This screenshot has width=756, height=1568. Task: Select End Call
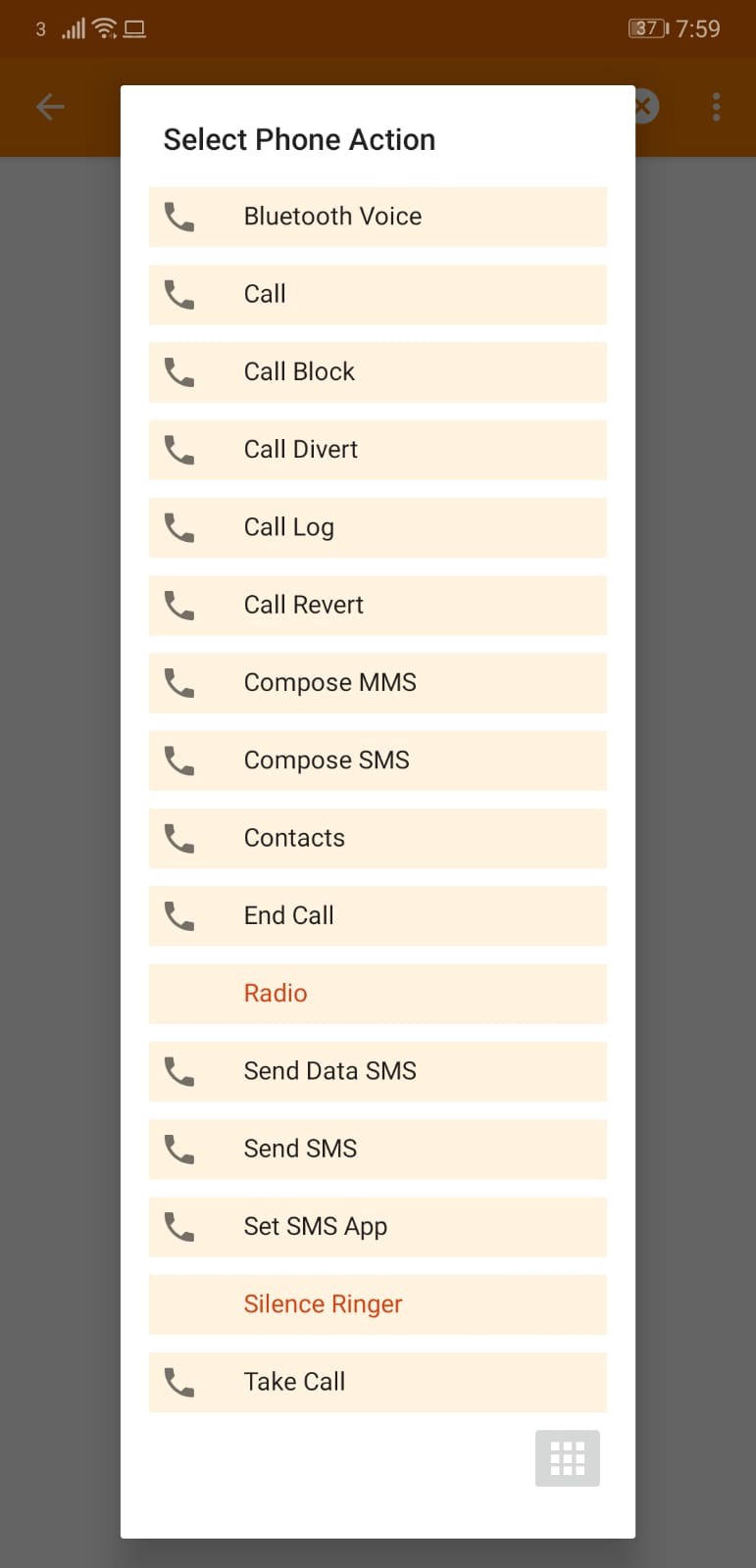click(378, 915)
